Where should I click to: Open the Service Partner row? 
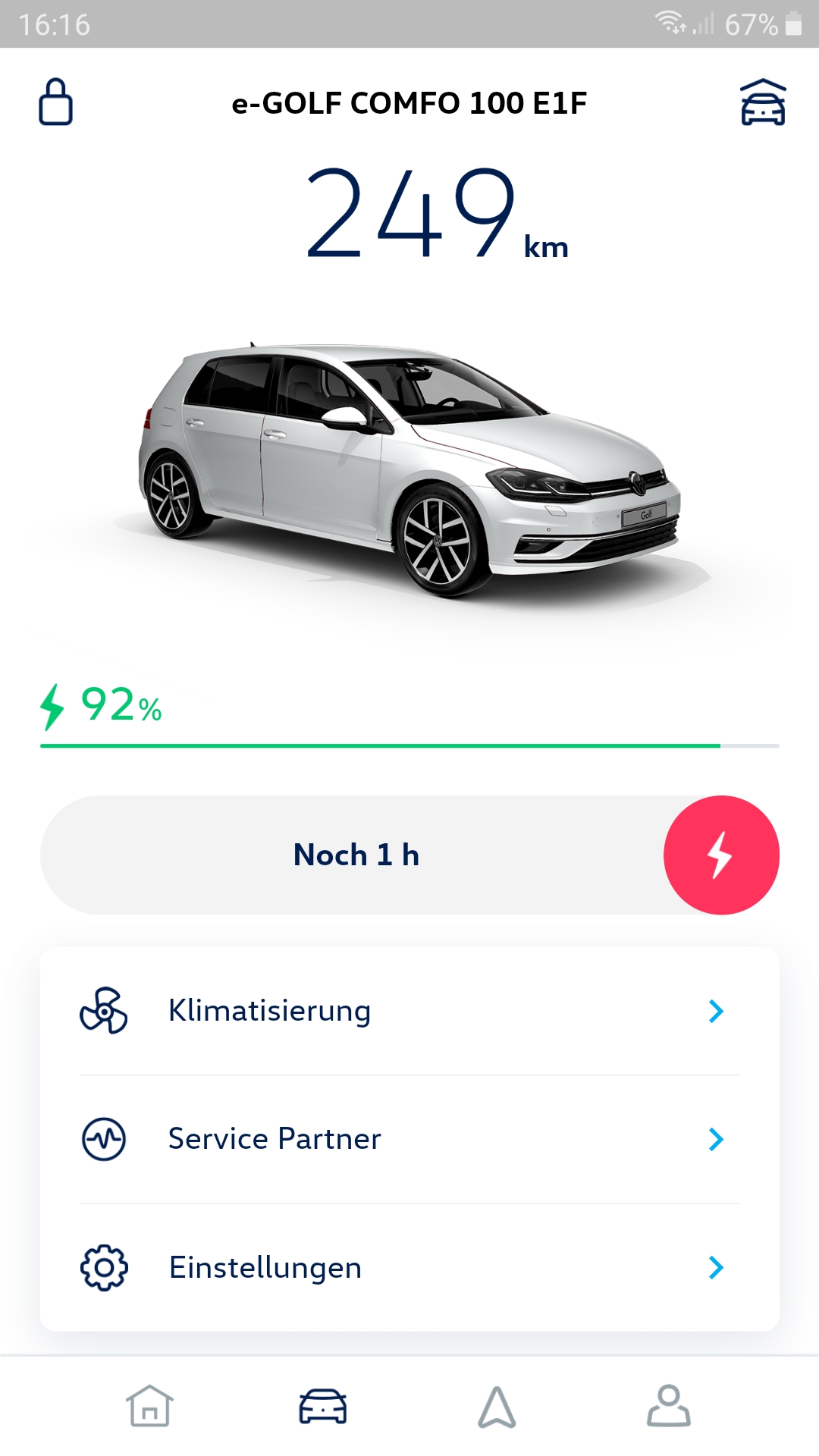click(x=409, y=1139)
